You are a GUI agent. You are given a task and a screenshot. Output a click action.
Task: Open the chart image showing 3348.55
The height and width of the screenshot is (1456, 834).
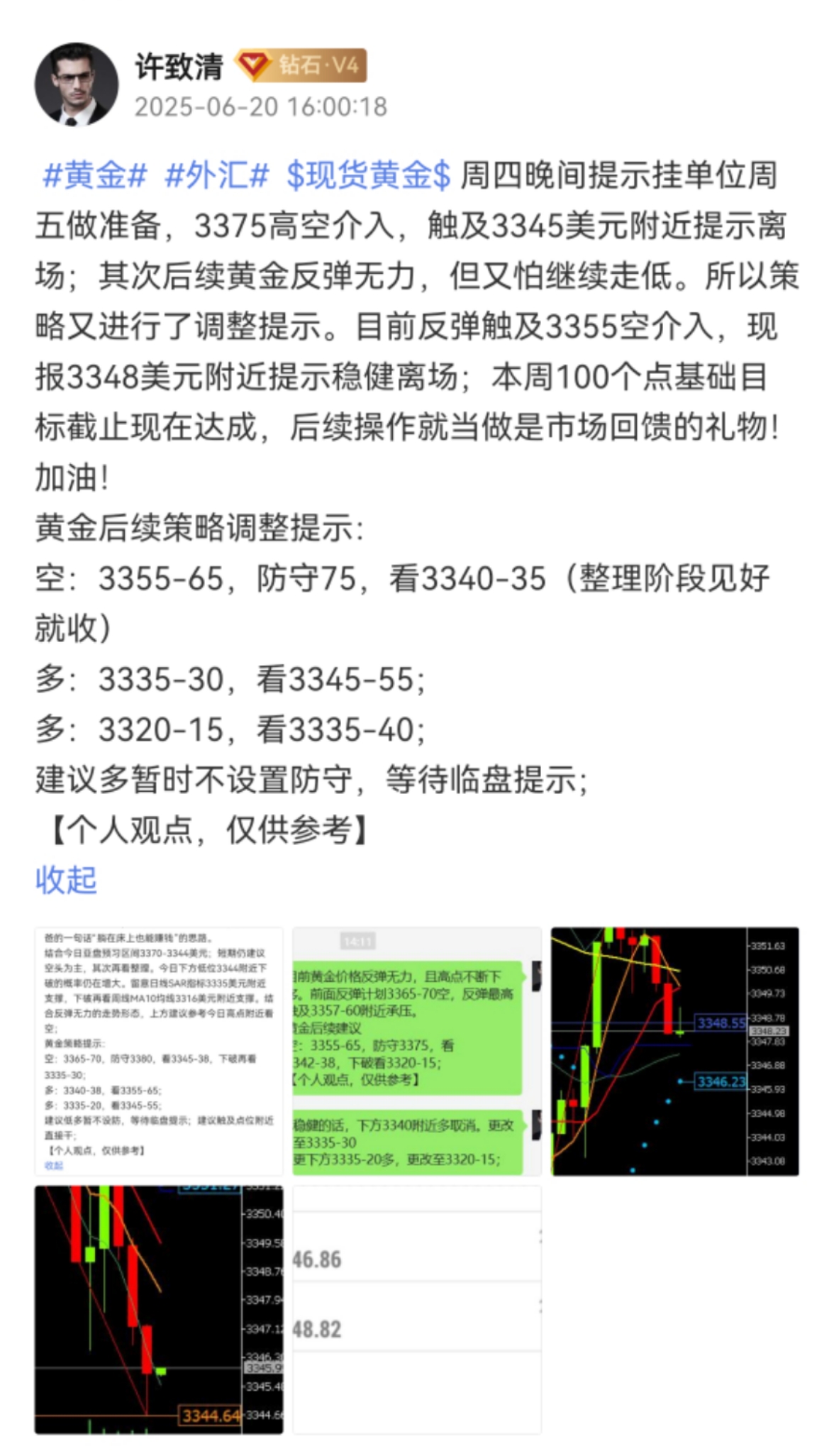(x=675, y=1051)
